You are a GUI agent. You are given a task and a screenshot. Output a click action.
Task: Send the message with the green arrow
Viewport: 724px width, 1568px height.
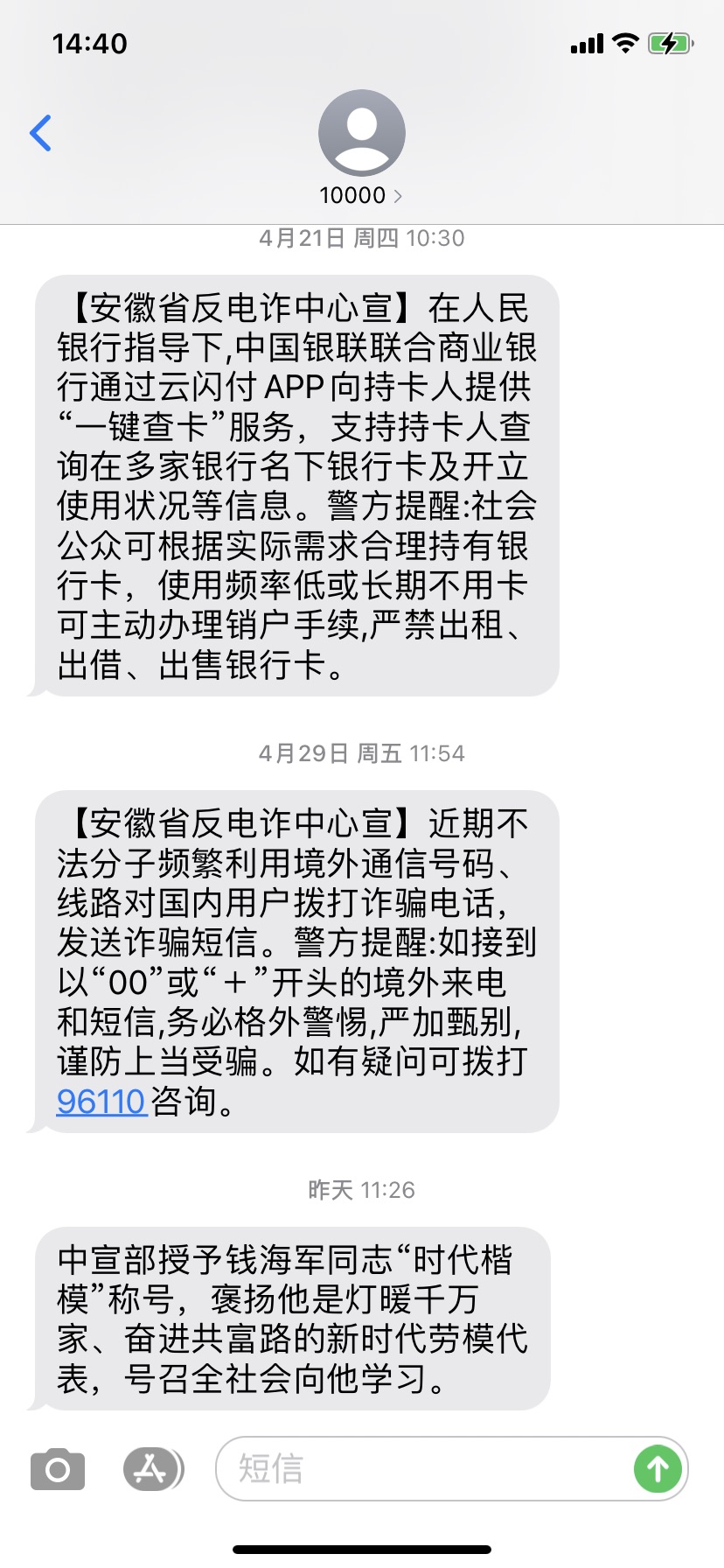pyautogui.click(x=658, y=1469)
